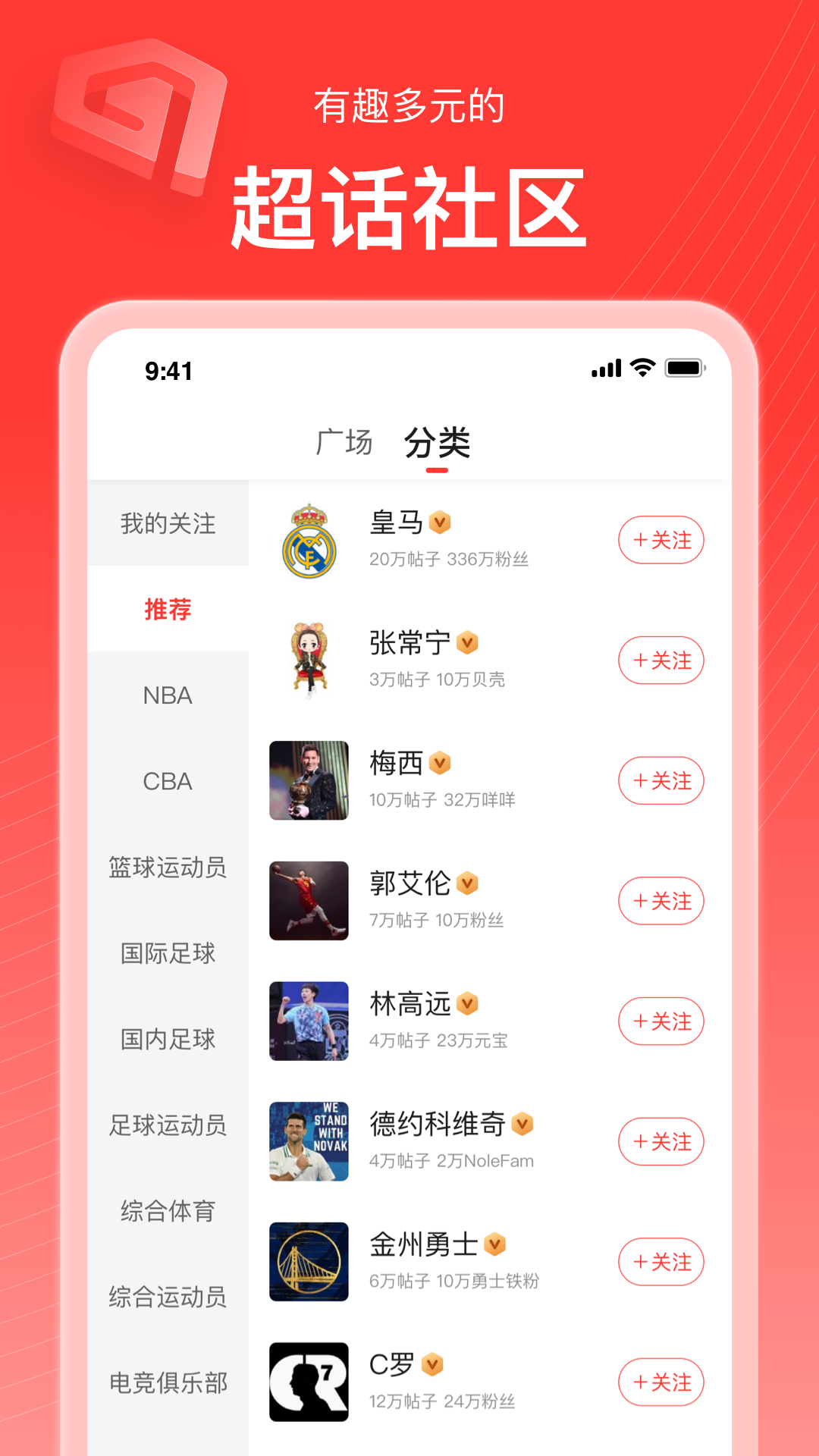Follow the 皇马 community
Viewport: 819px width, 1456px height.
click(661, 540)
